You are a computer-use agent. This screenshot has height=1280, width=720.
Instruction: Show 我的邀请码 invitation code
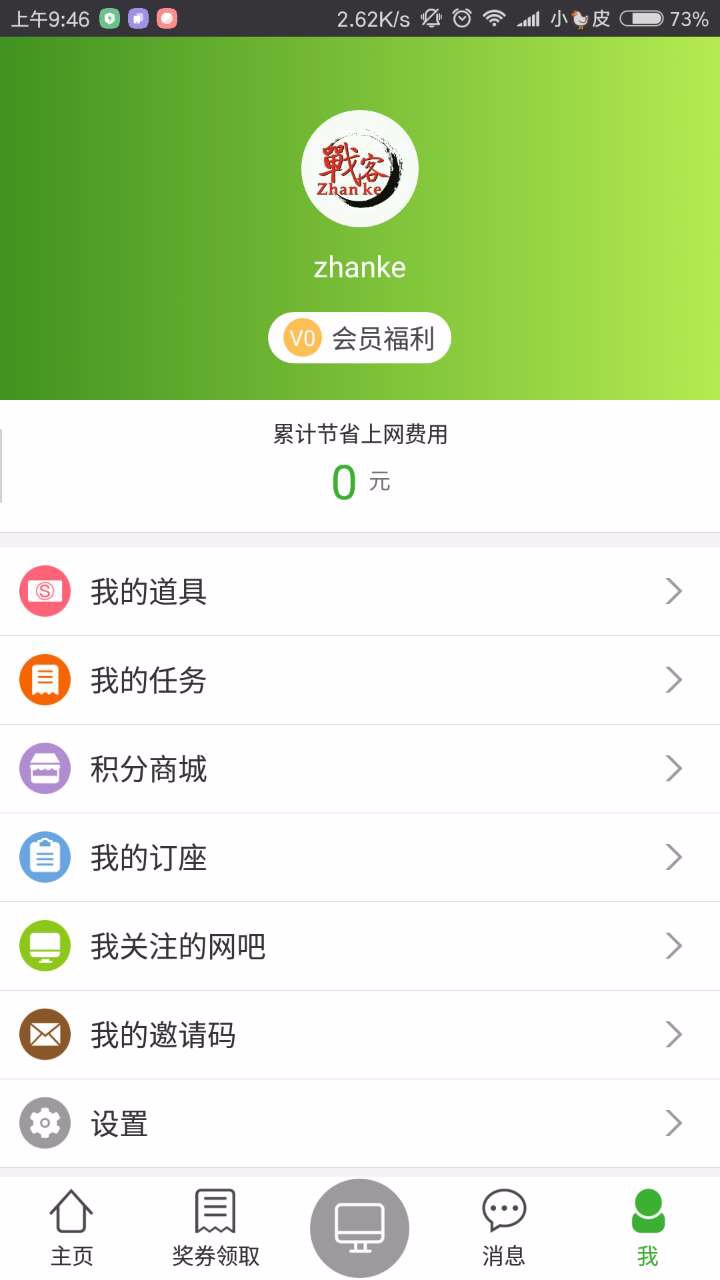point(360,1035)
